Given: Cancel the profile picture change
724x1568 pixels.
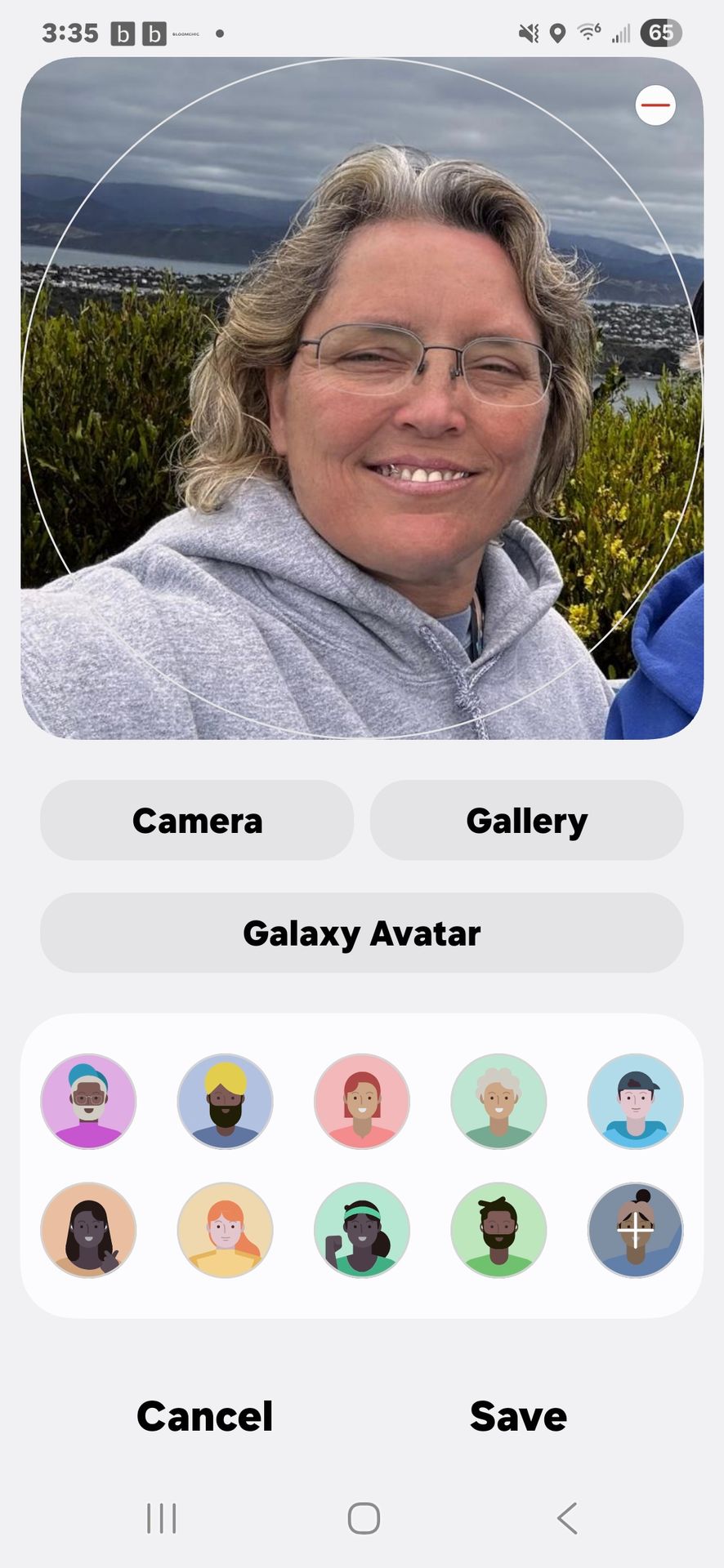Looking at the screenshot, I should [204, 1416].
